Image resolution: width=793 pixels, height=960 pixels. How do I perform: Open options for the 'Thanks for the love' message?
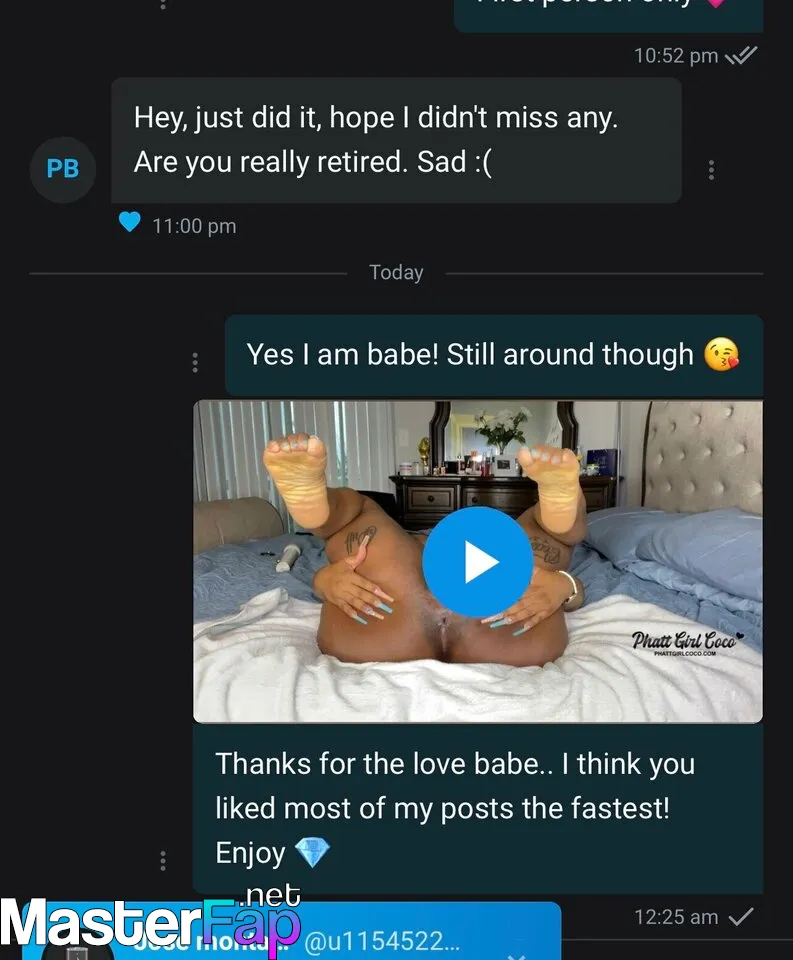(163, 860)
